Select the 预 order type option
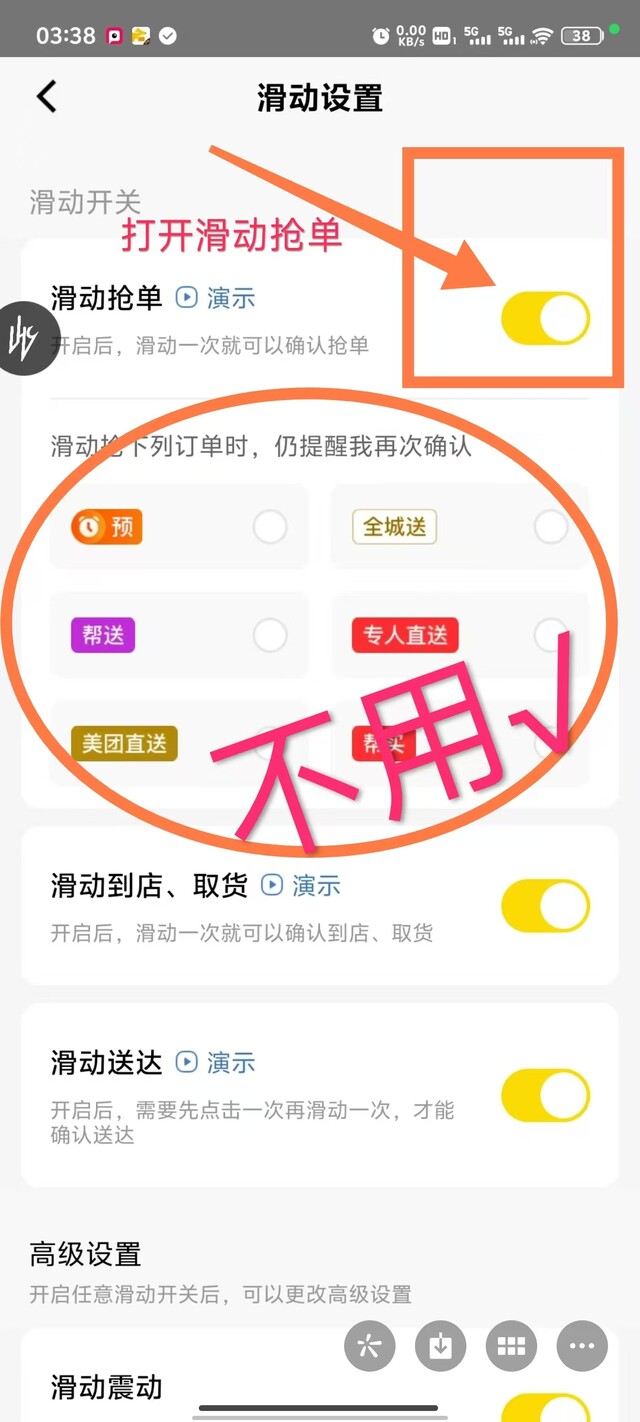This screenshot has height=1422, width=640. [x=269, y=527]
